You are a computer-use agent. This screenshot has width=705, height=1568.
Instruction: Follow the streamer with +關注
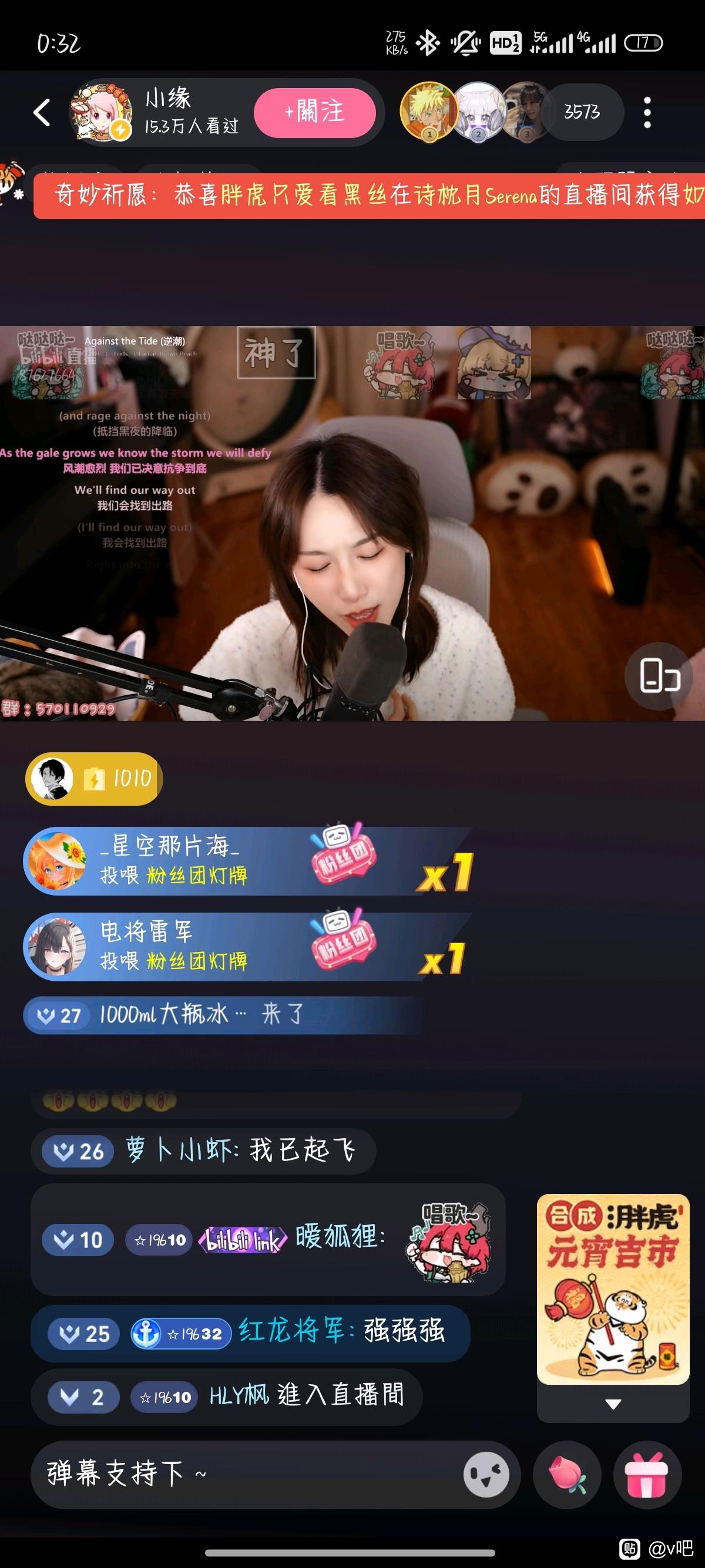tap(314, 113)
